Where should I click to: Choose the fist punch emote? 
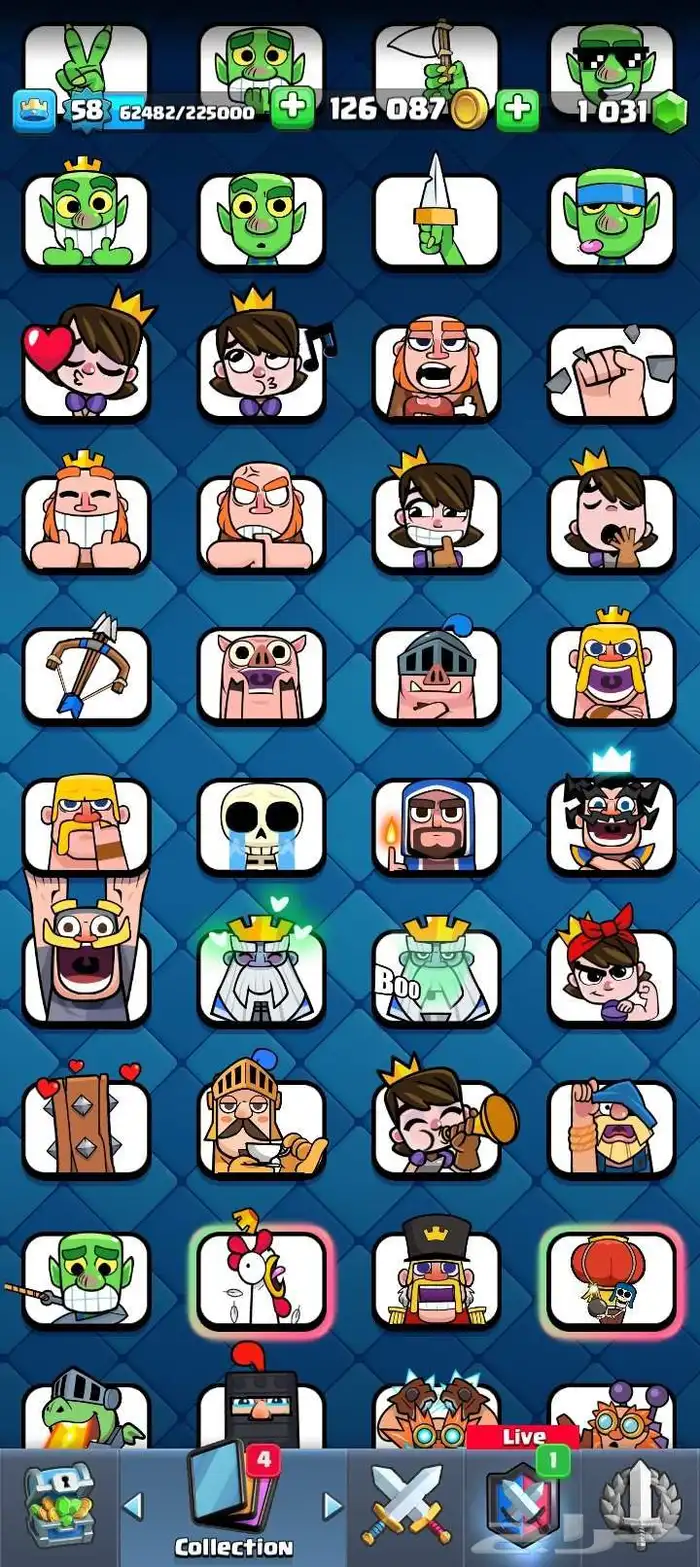(x=611, y=372)
